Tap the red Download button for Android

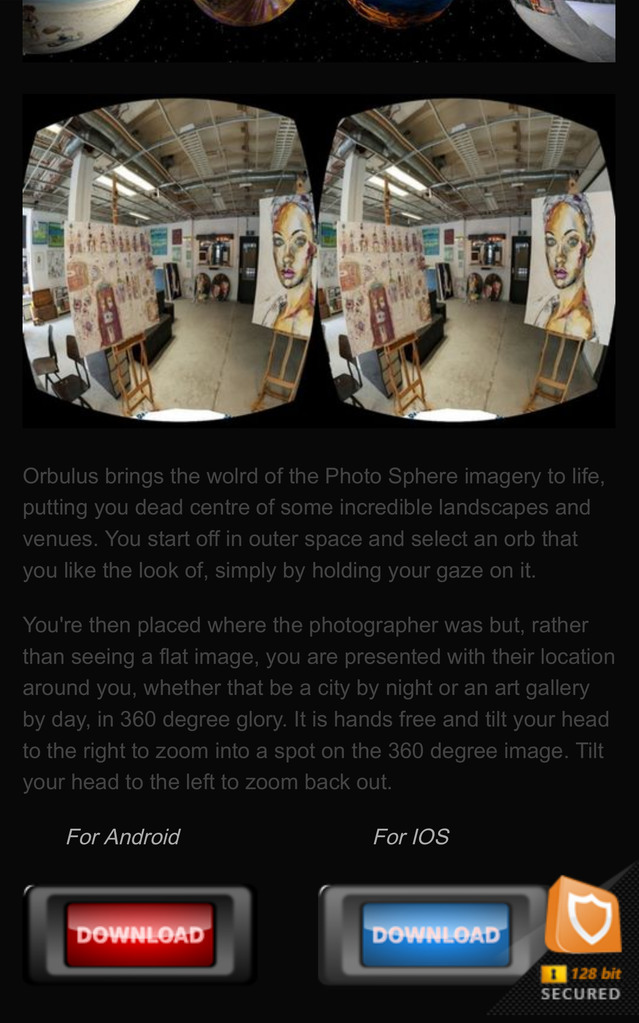pyautogui.click(x=140, y=934)
